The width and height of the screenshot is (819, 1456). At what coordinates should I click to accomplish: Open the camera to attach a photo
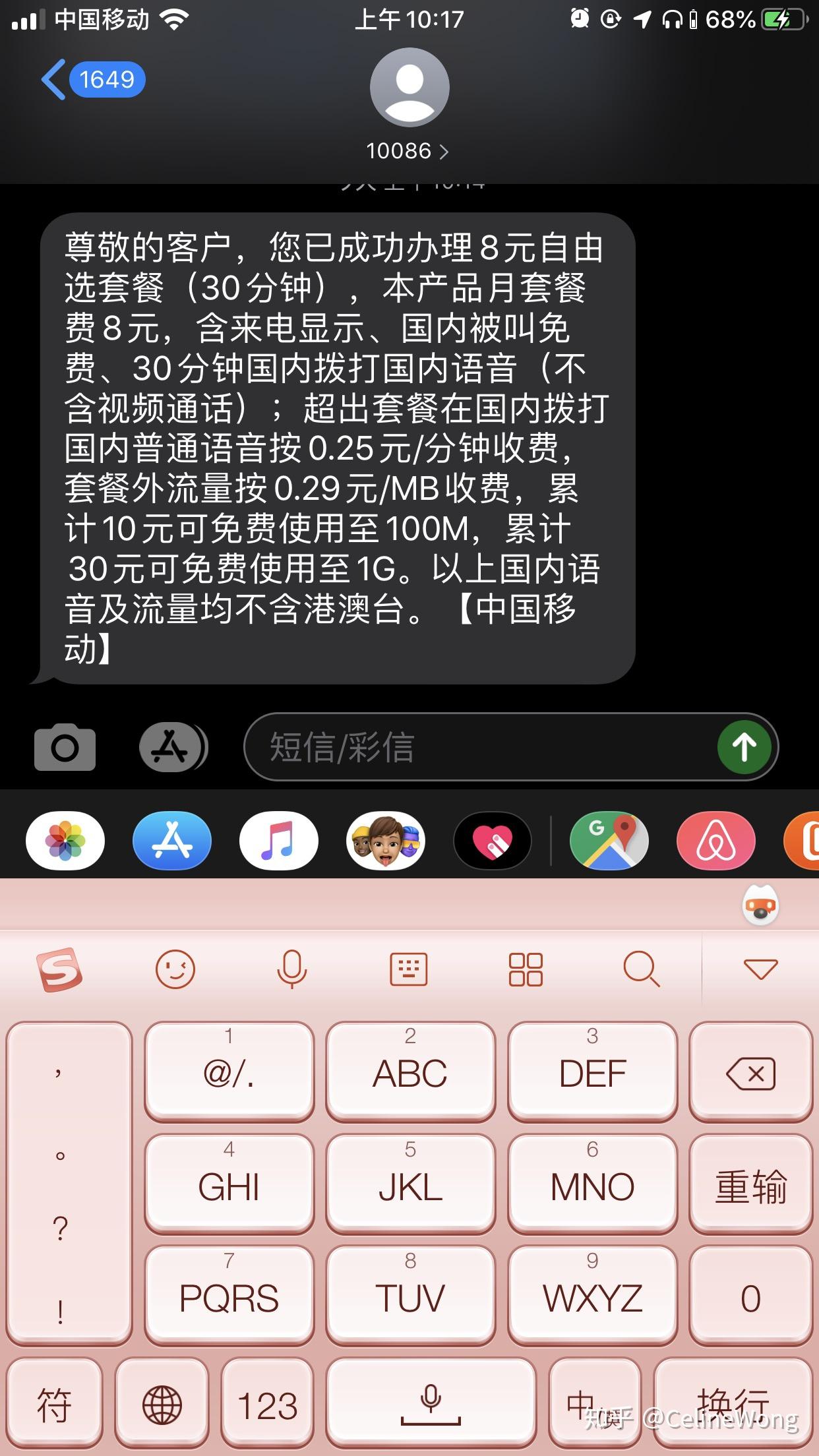[65, 747]
